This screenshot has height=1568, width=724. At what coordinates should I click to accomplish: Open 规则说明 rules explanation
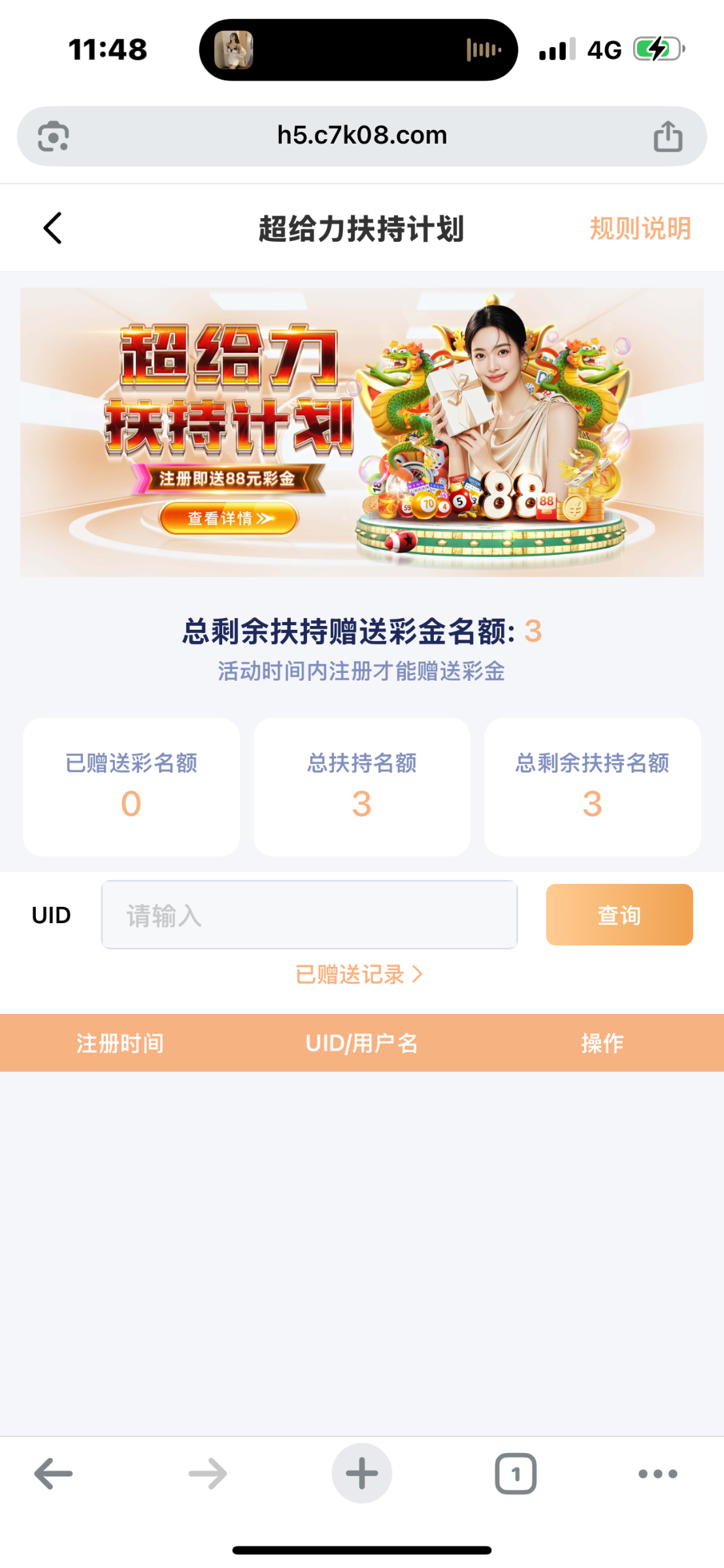[x=640, y=229]
